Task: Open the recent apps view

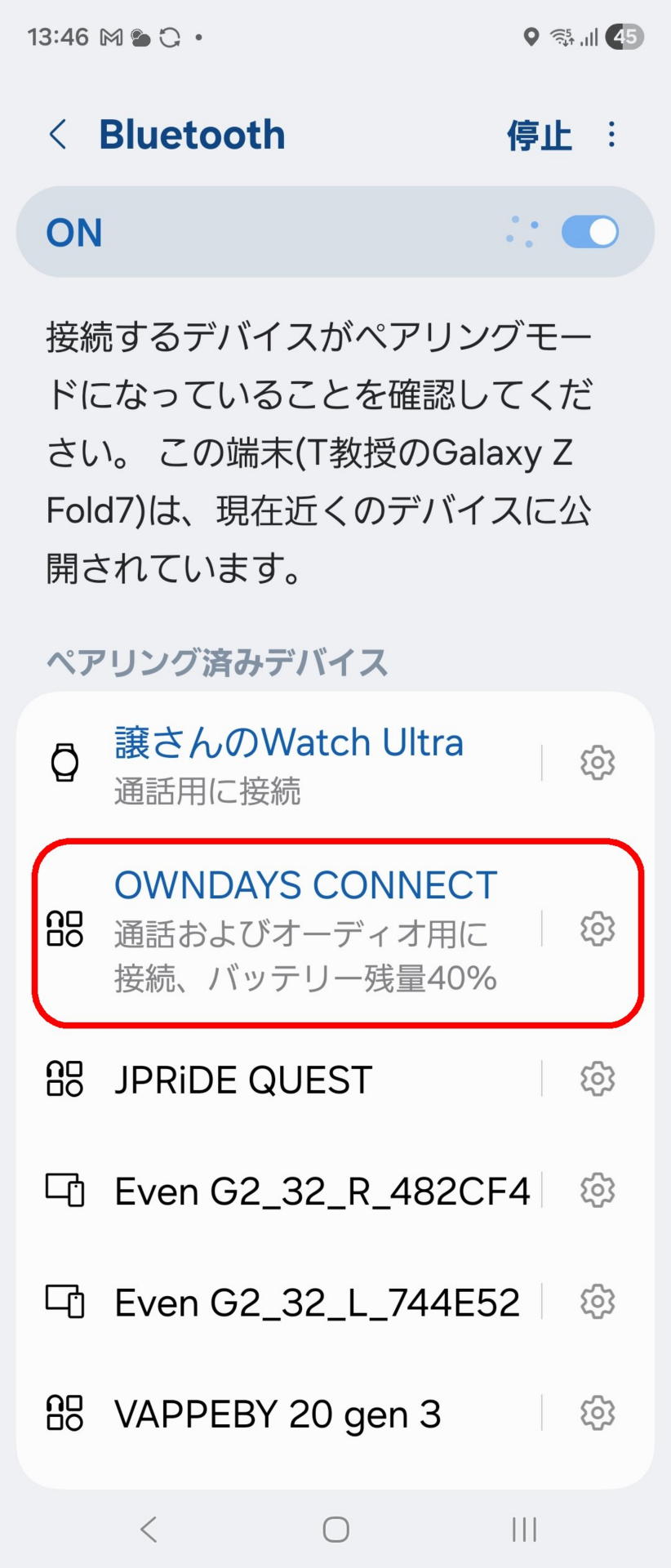Action: tap(523, 1529)
